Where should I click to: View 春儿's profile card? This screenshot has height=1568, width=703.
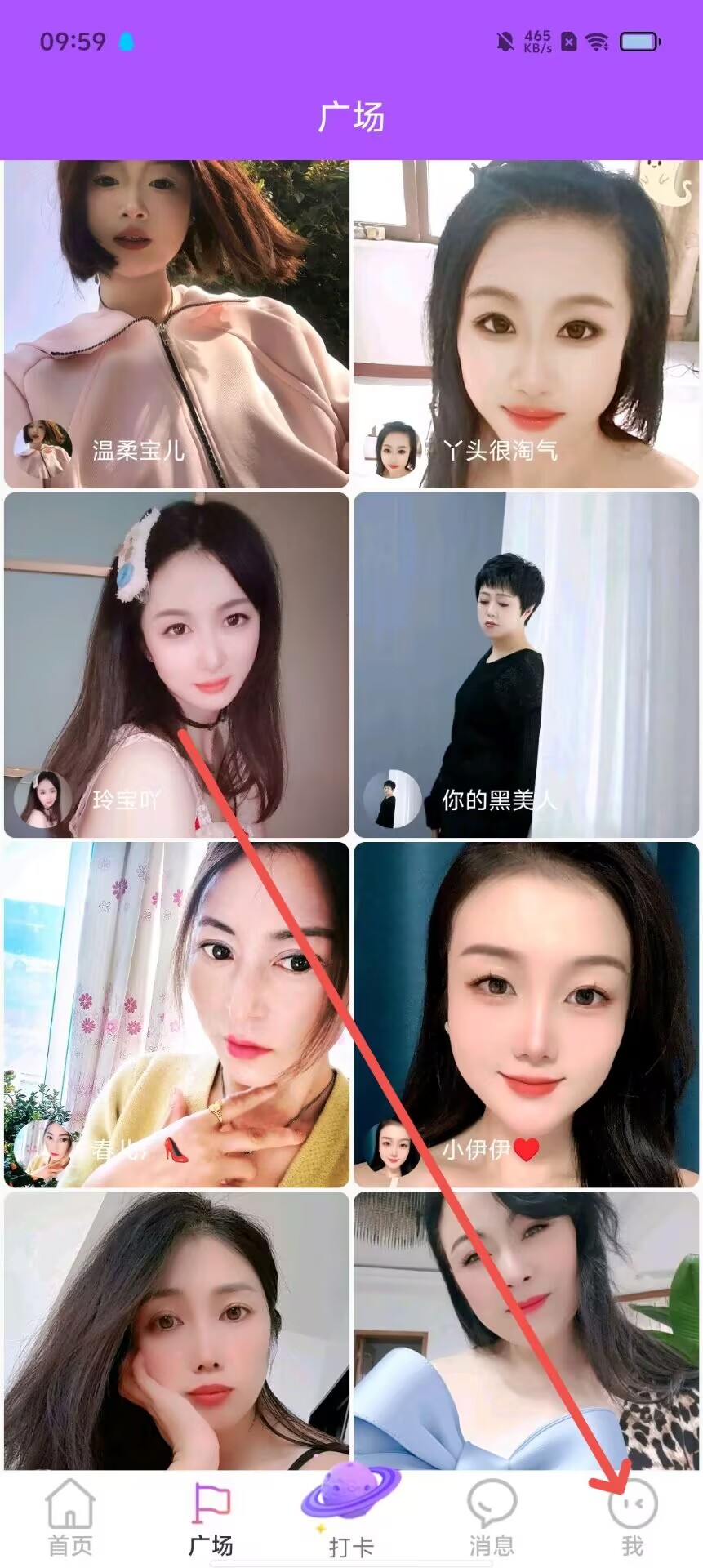tap(176, 1013)
